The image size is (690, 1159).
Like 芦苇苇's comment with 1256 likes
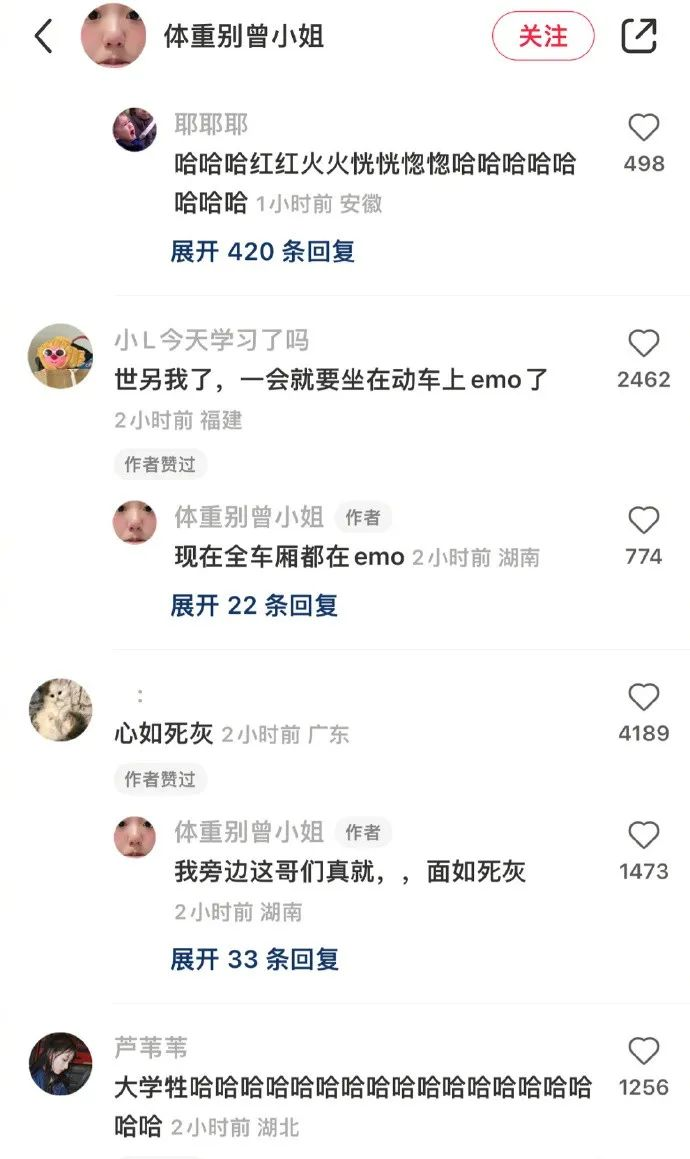[x=643, y=1051]
